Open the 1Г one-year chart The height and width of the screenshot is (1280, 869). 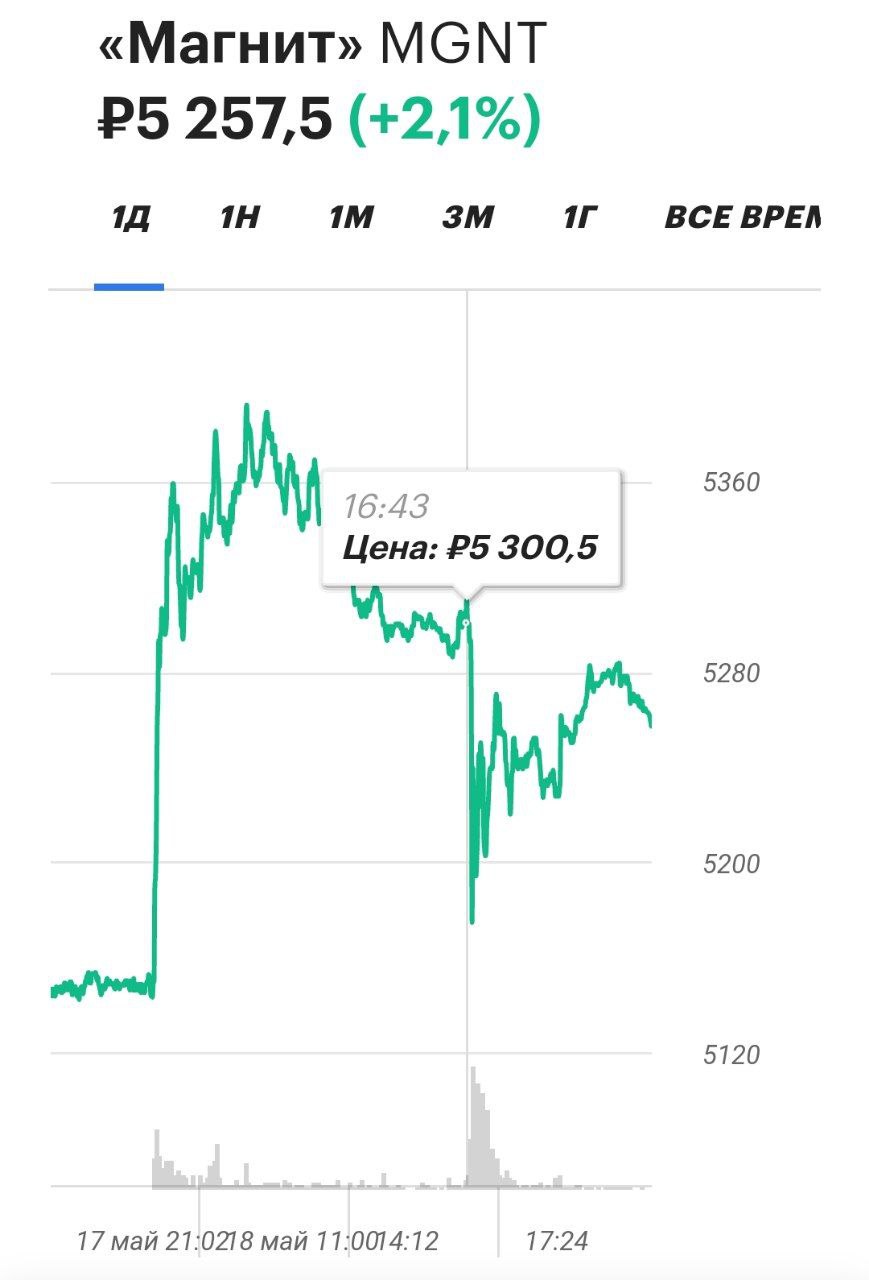click(578, 218)
